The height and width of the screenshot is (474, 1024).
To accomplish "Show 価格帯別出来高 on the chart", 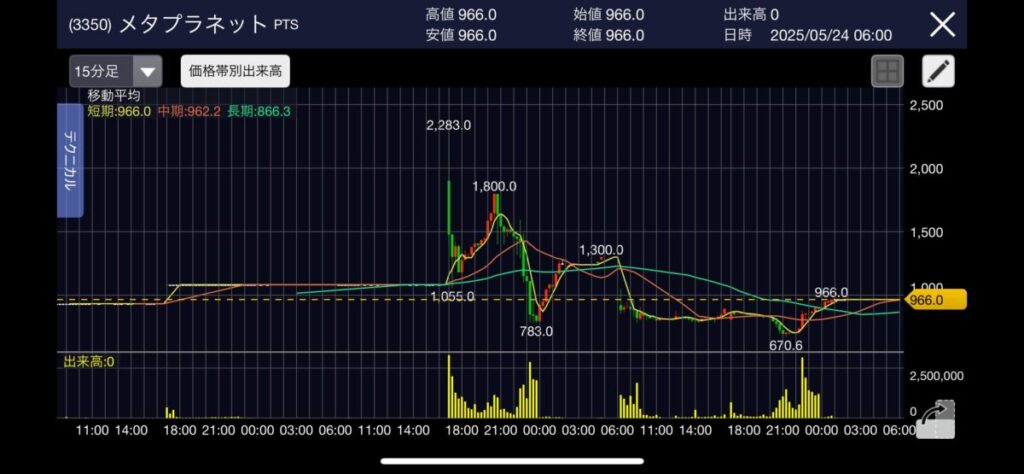I will pos(235,72).
